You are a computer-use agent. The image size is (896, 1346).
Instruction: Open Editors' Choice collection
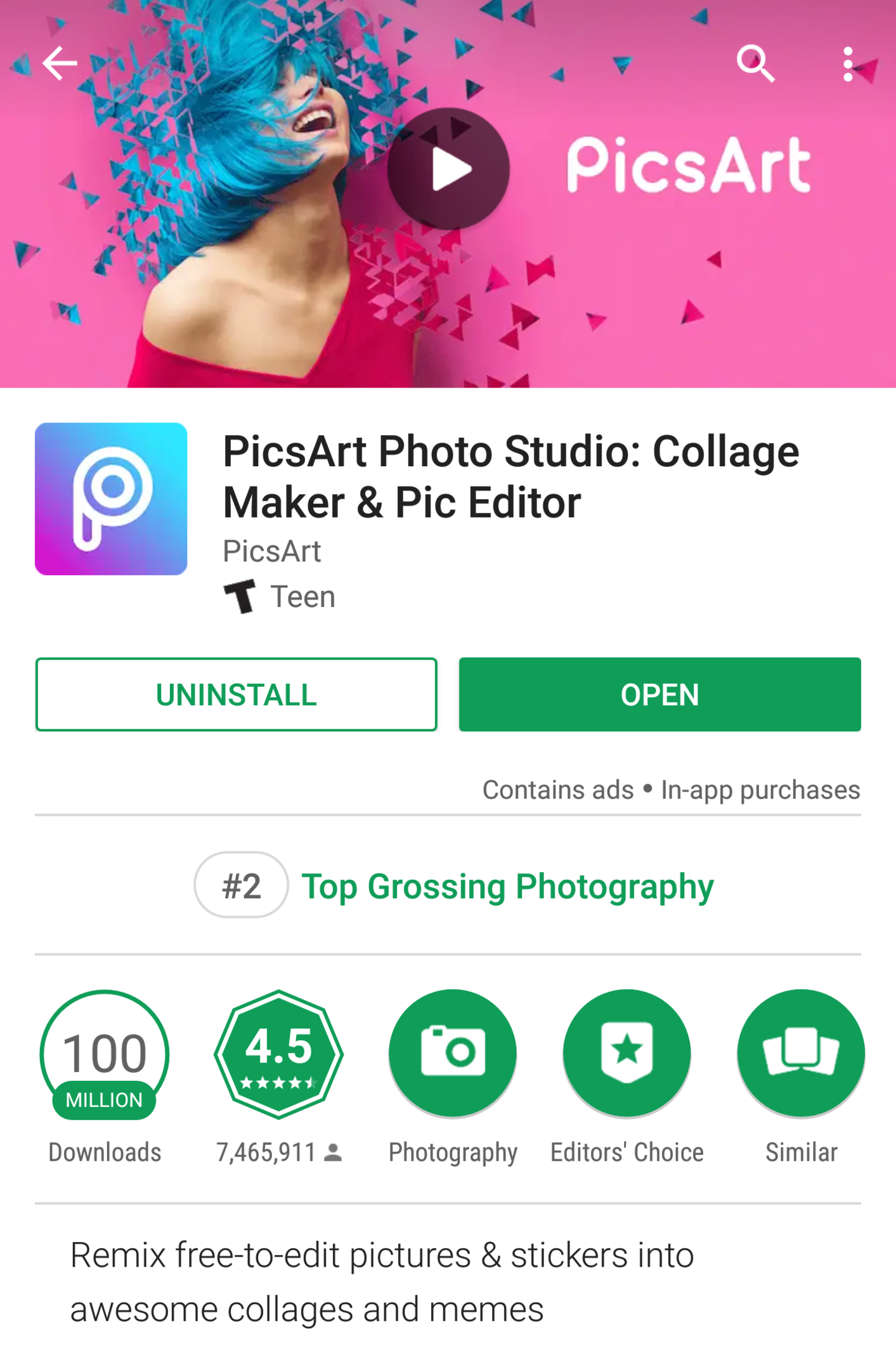(x=627, y=1054)
